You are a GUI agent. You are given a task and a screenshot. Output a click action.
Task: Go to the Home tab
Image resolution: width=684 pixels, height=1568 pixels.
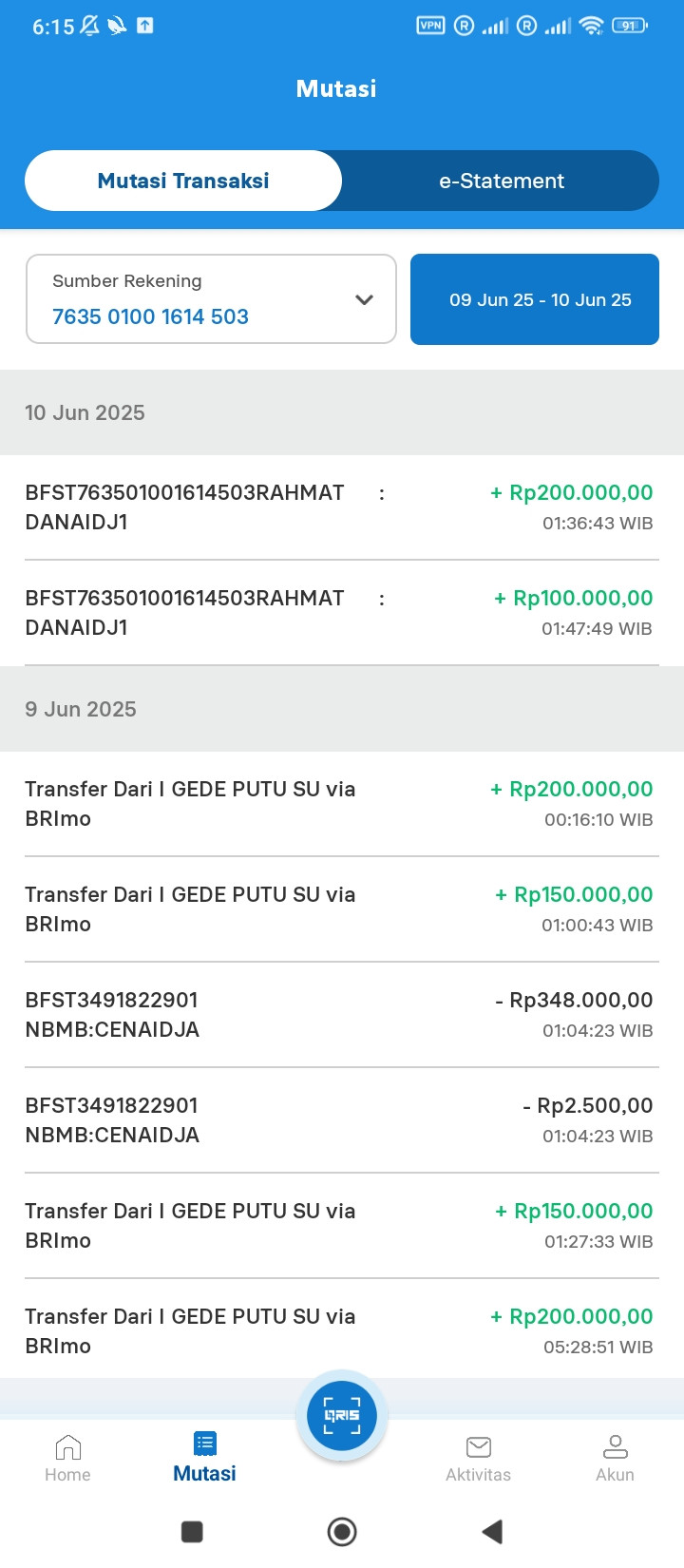67,1459
